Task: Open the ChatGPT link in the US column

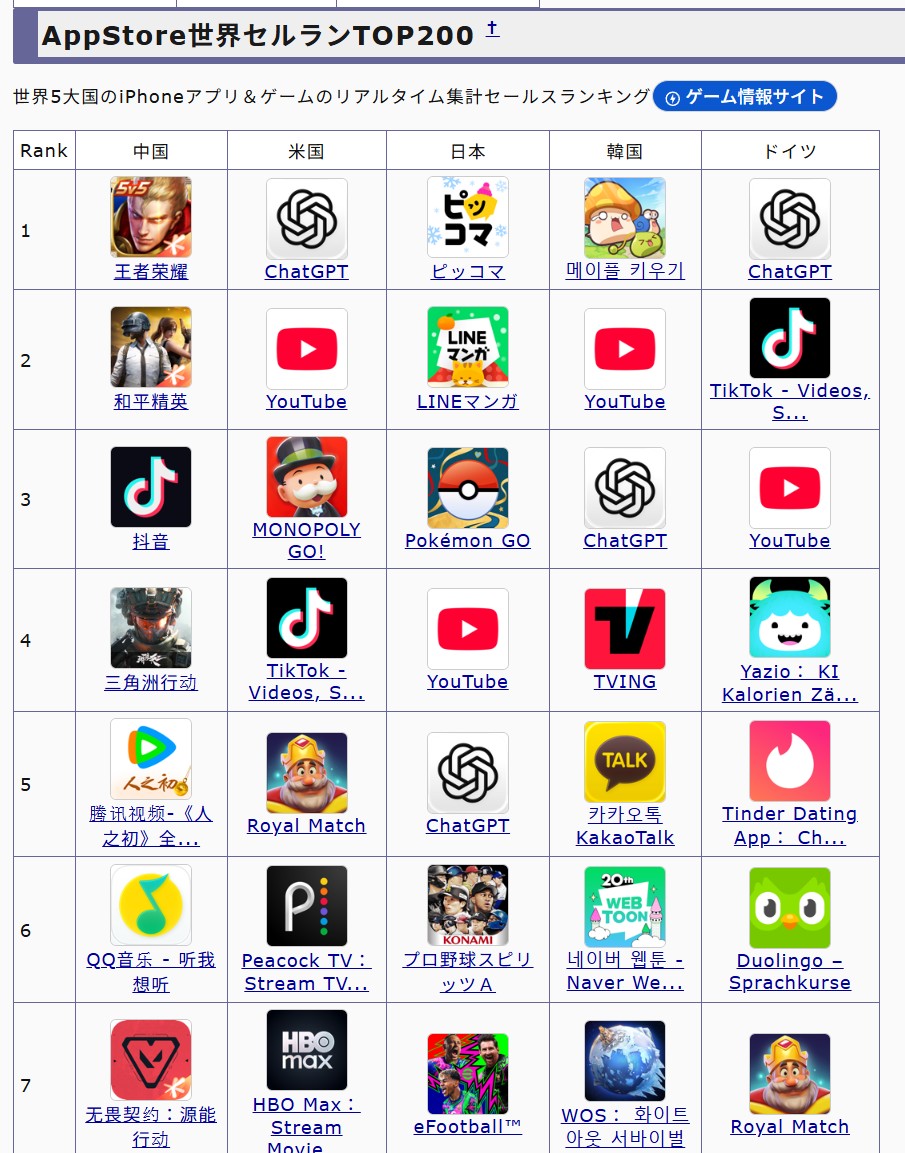Action: (x=306, y=272)
